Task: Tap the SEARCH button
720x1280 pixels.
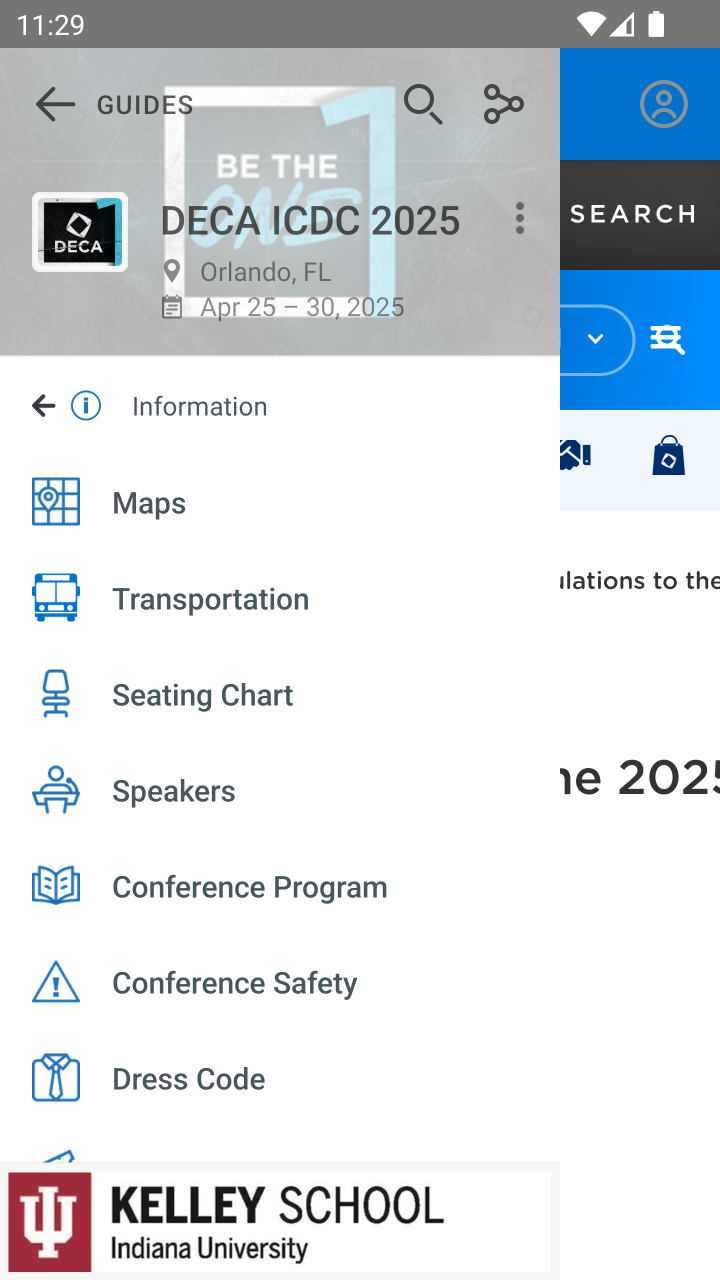Action: [x=634, y=214]
